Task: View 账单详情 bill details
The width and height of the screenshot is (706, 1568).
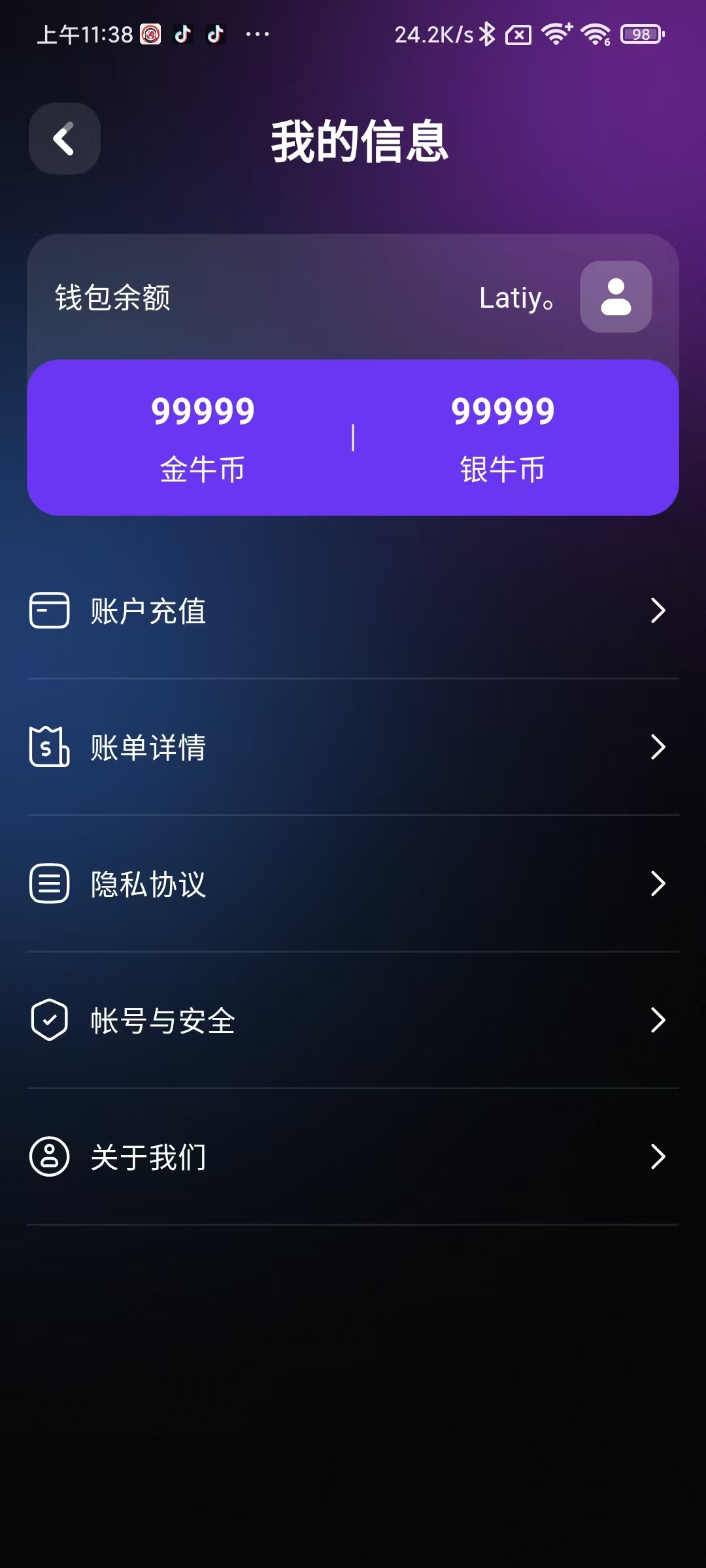Action: click(353, 747)
